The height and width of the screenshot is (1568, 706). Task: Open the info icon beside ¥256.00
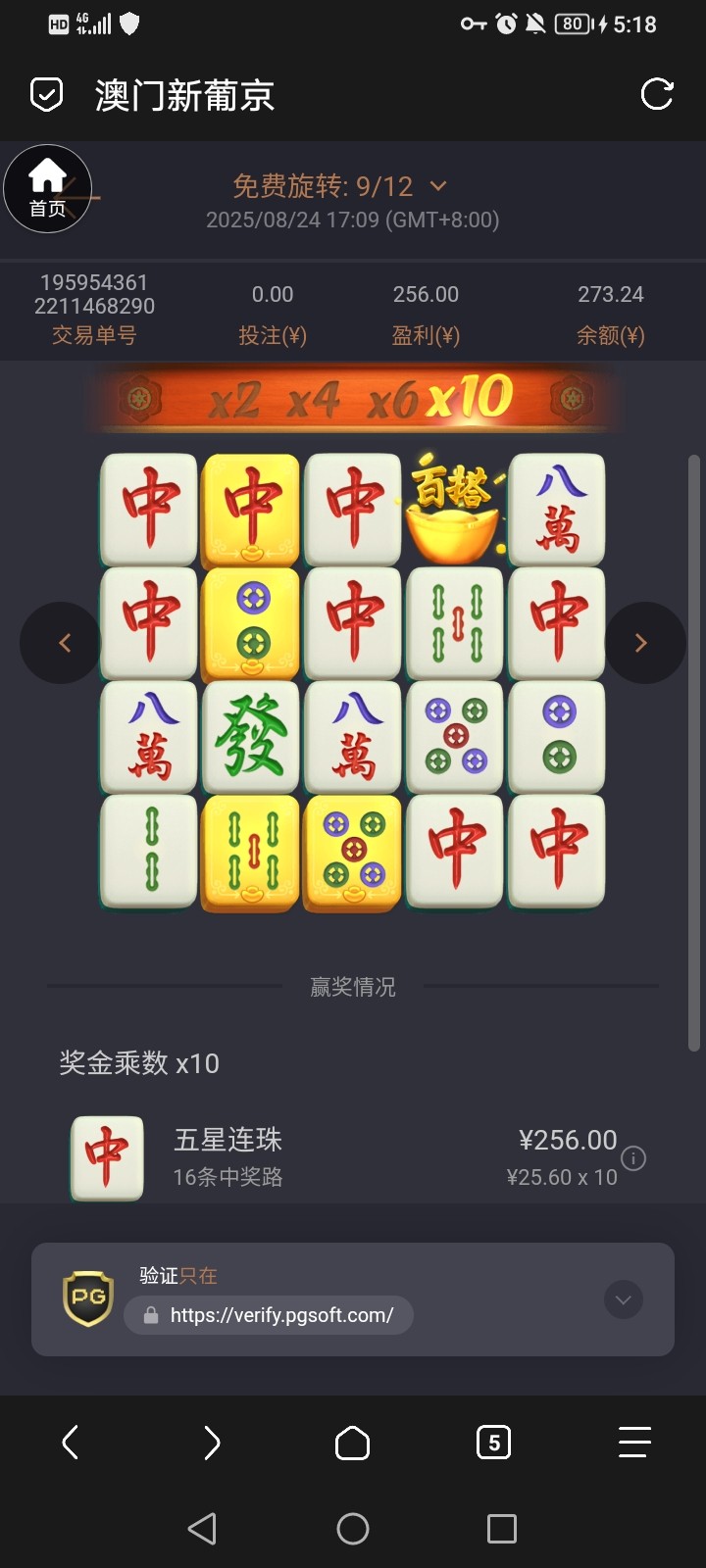pos(633,1158)
